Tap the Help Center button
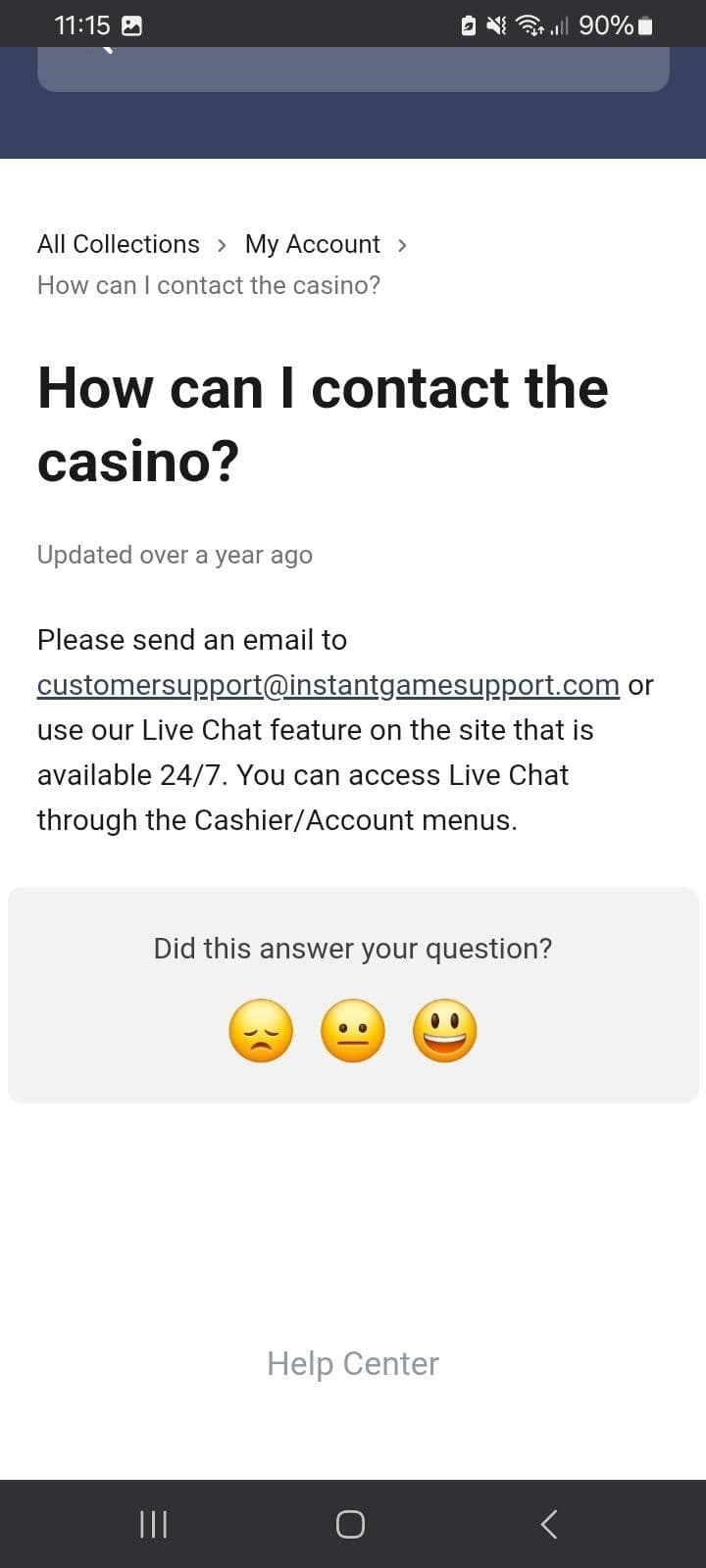This screenshot has height=1568, width=706. (352, 1363)
